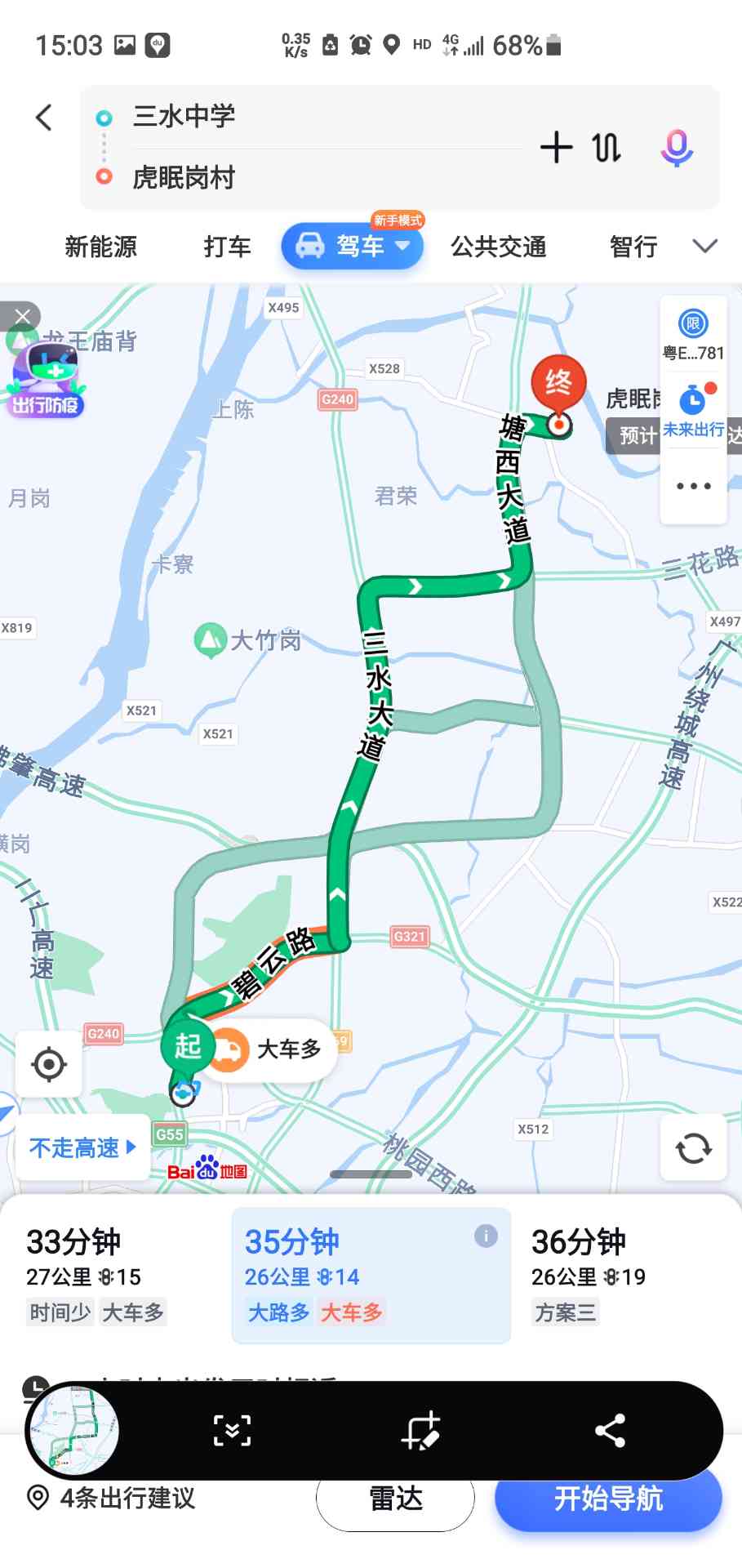Viewport: 742px width, 1568px height.
Task: Switch to the 公共交通 tab
Action: [x=499, y=247]
